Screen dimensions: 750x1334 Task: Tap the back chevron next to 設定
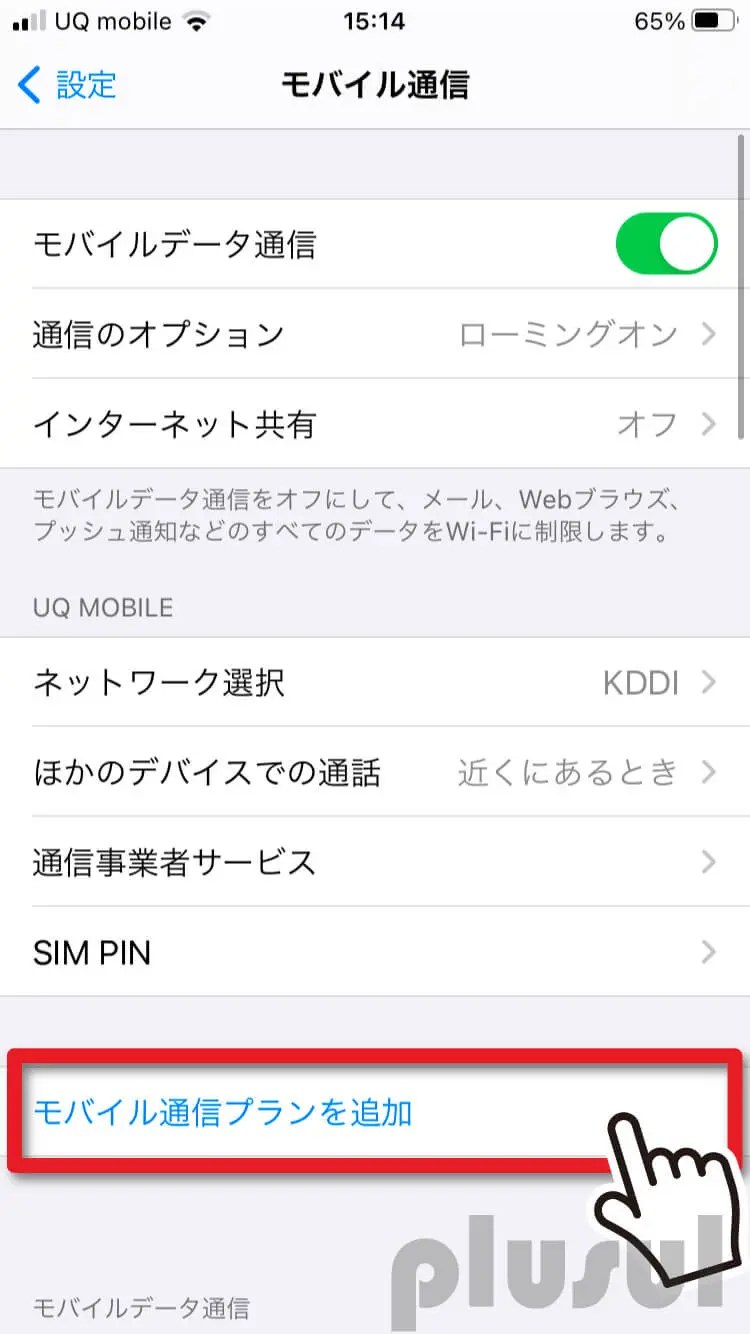pyautogui.click(x=30, y=86)
